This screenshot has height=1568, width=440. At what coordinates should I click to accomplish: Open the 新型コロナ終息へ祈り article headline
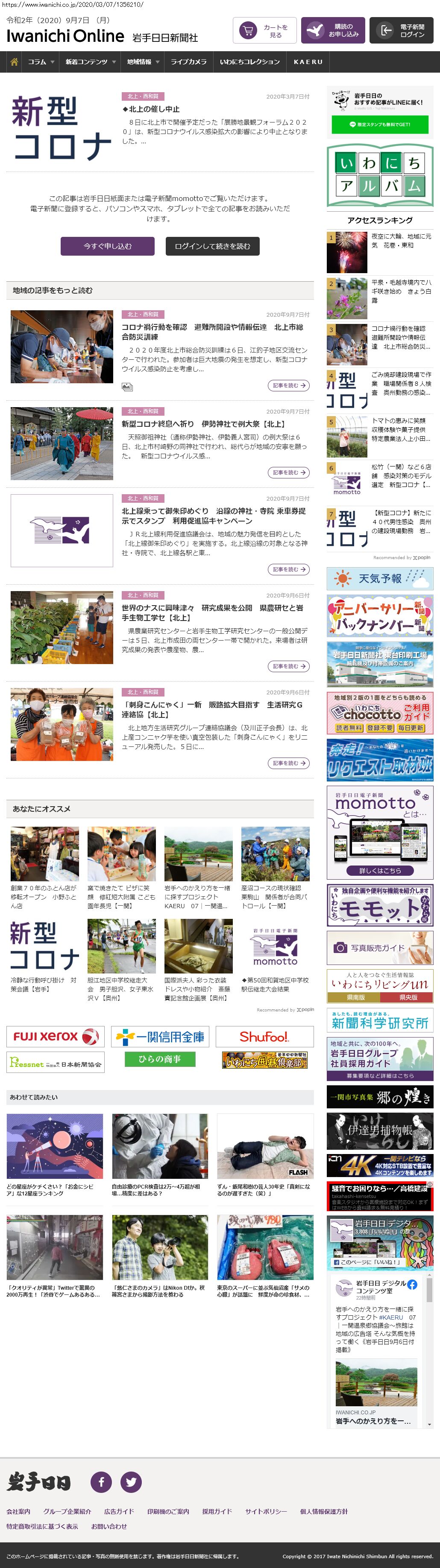203,424
